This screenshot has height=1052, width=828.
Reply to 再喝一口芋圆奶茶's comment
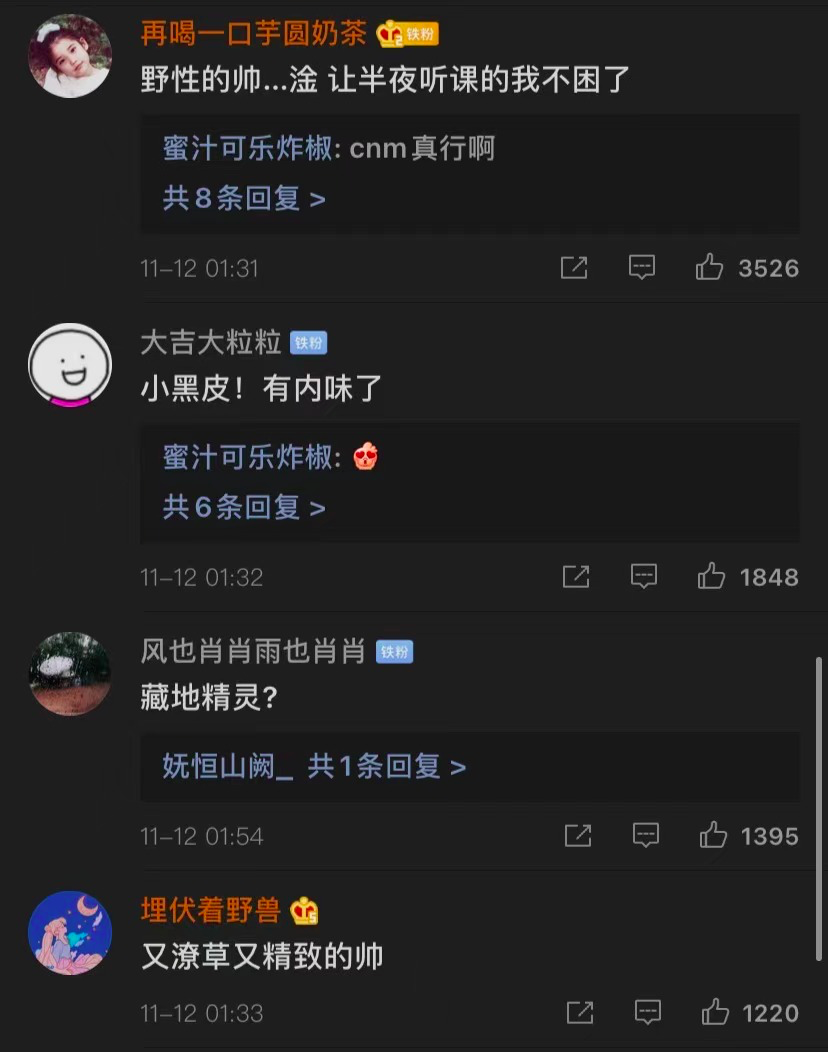click(x=642, y=268)
